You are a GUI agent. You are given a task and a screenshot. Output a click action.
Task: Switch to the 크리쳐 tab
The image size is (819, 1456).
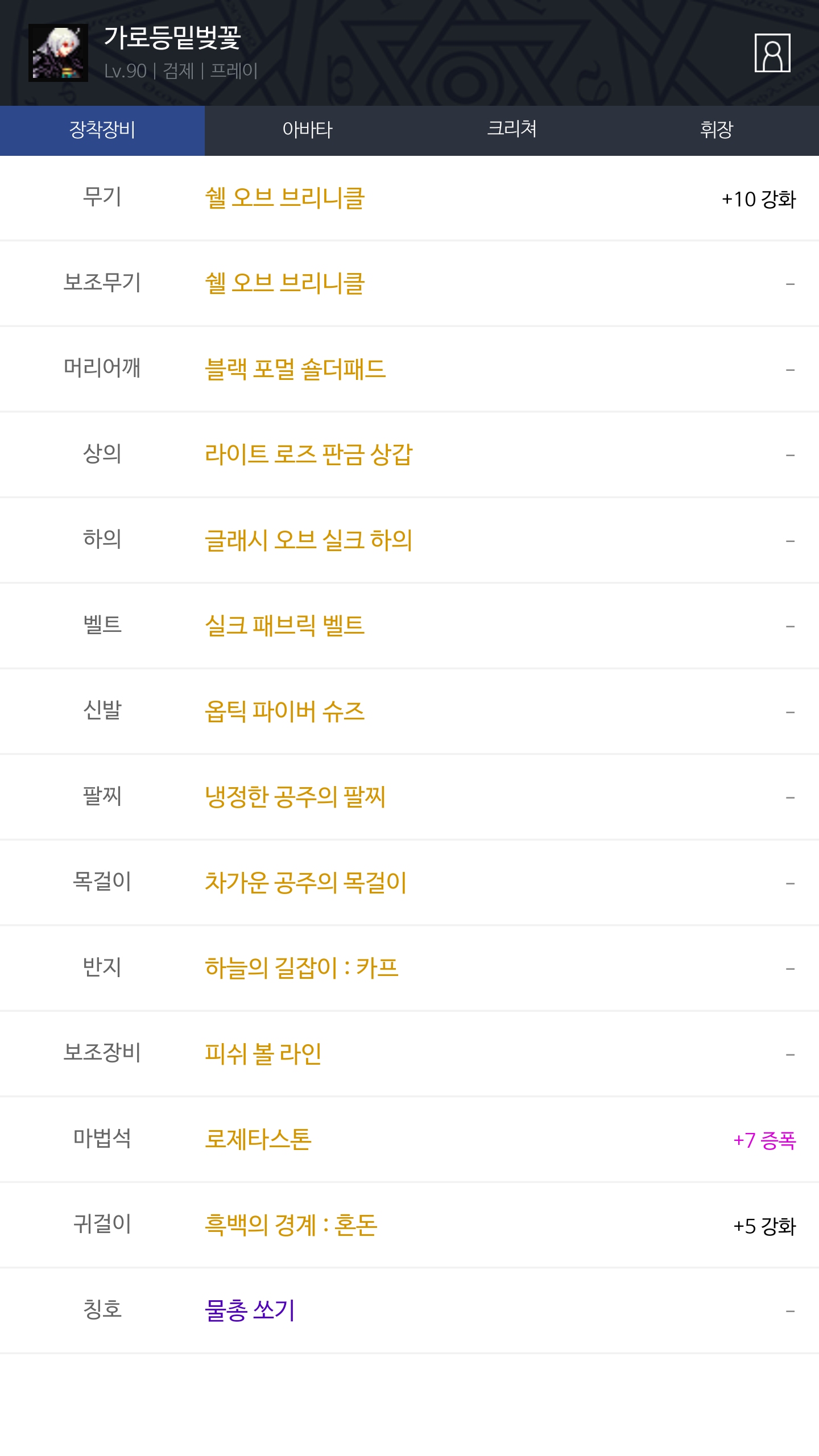pyautogui.click(x=512, y=130)
